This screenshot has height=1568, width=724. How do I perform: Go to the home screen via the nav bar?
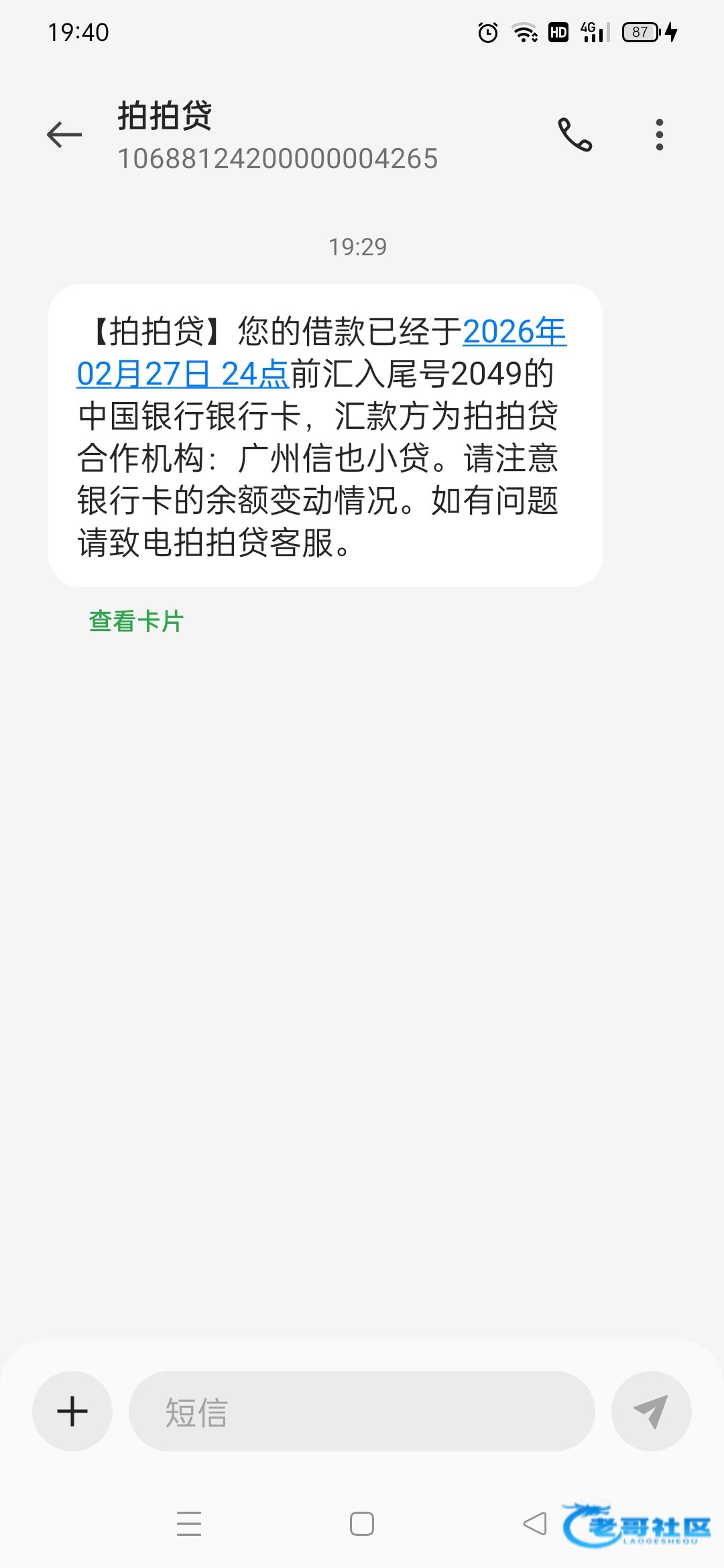tap(362, 1524)
